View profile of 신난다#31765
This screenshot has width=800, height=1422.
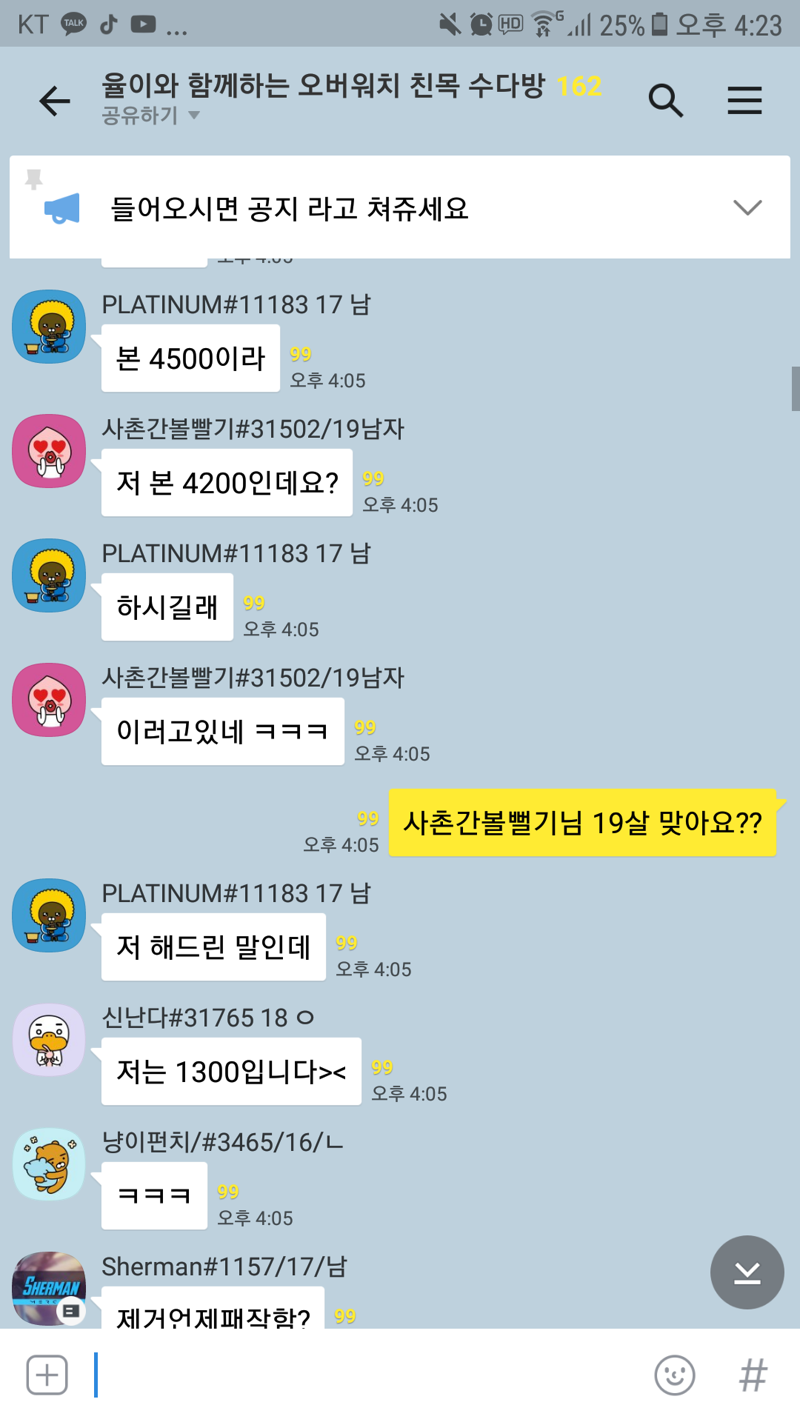[49, 1040]
